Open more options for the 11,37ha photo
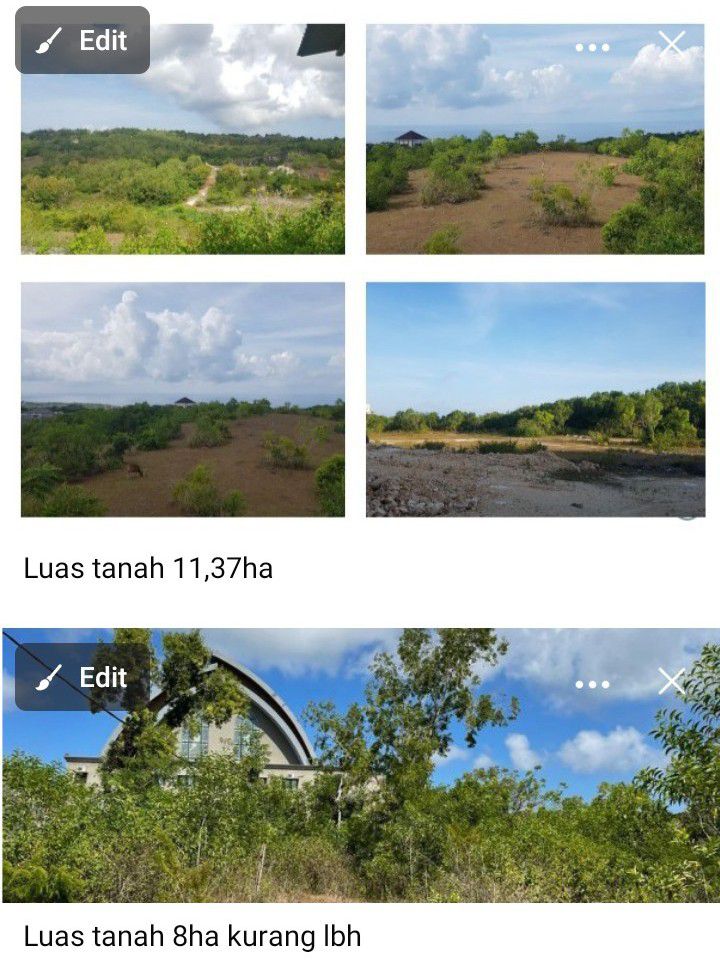Image resolution: width=720 pixels, height=969 pixels. [592, 47]
